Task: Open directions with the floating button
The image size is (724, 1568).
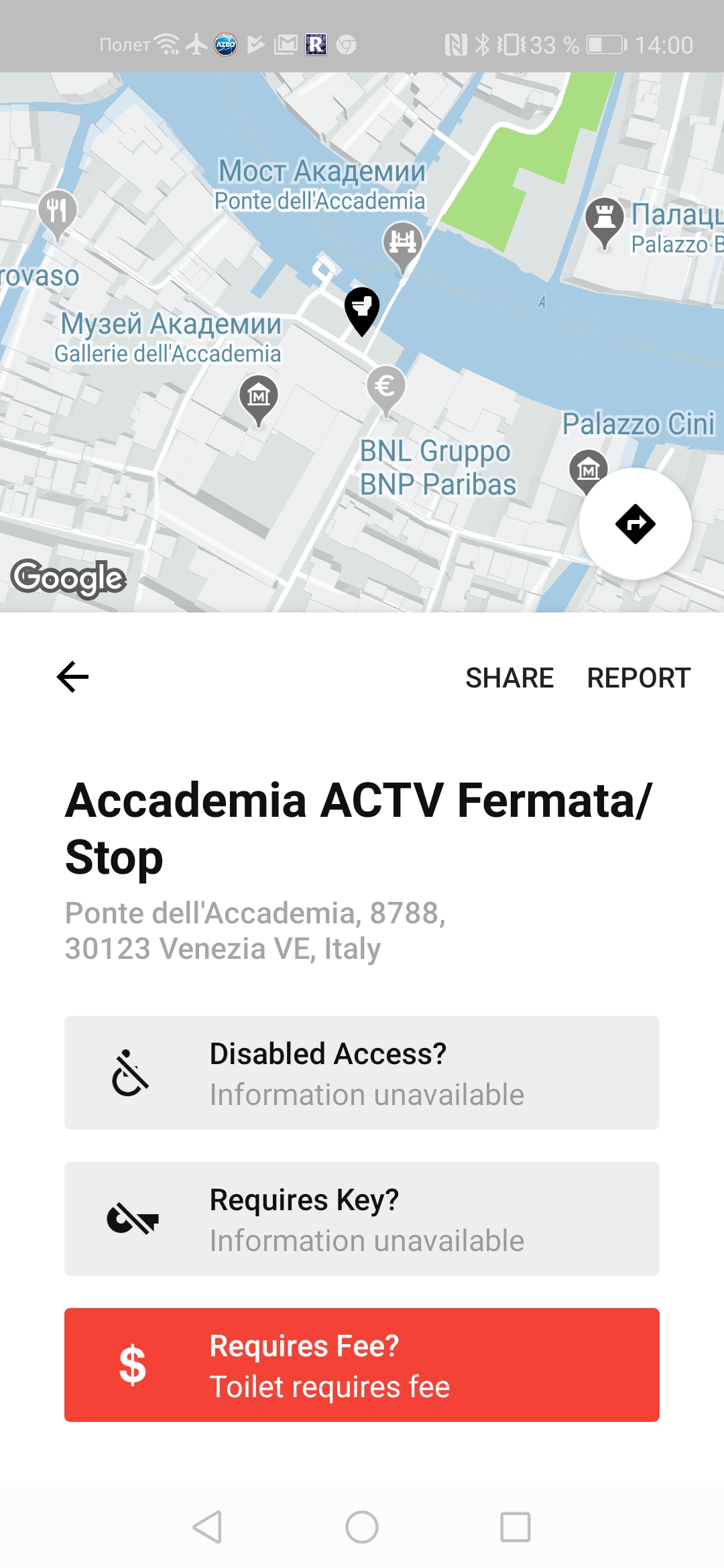Action: [635, 524]
